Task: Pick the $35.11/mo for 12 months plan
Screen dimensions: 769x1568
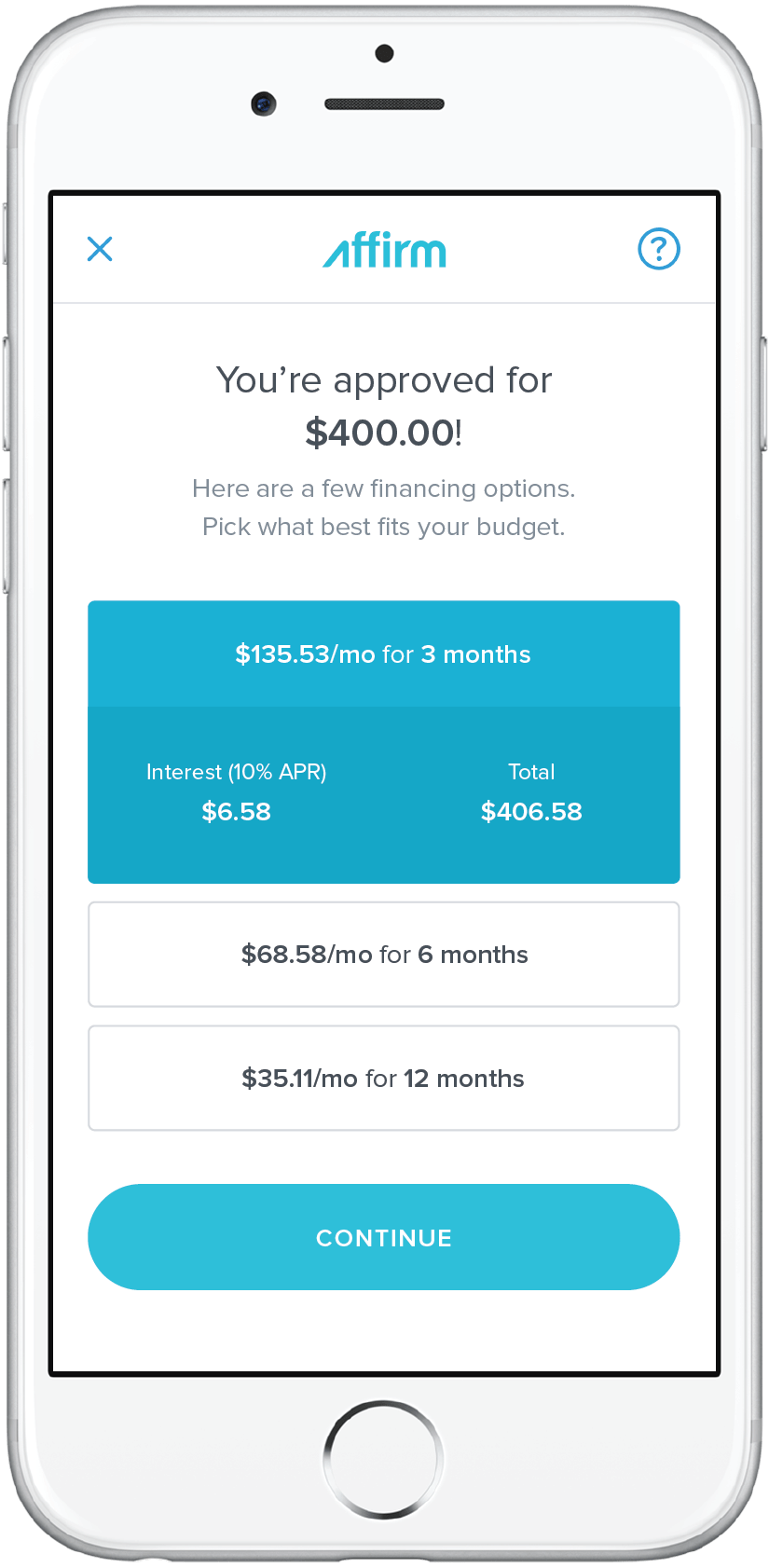Action: [383, 1079]
